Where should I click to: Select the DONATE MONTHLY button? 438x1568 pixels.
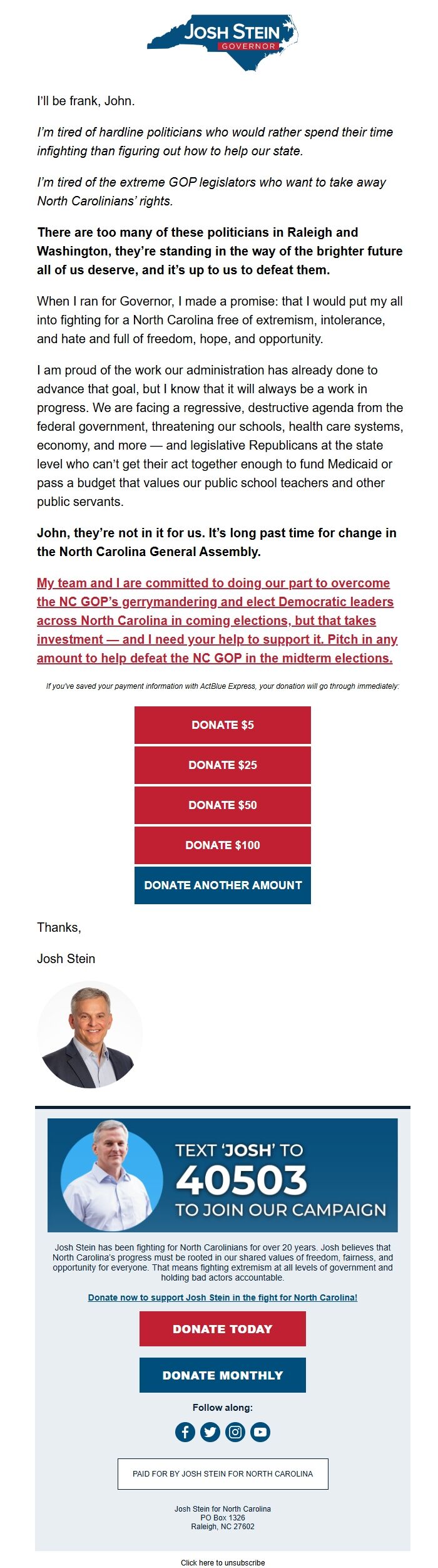click(222, 1375)
